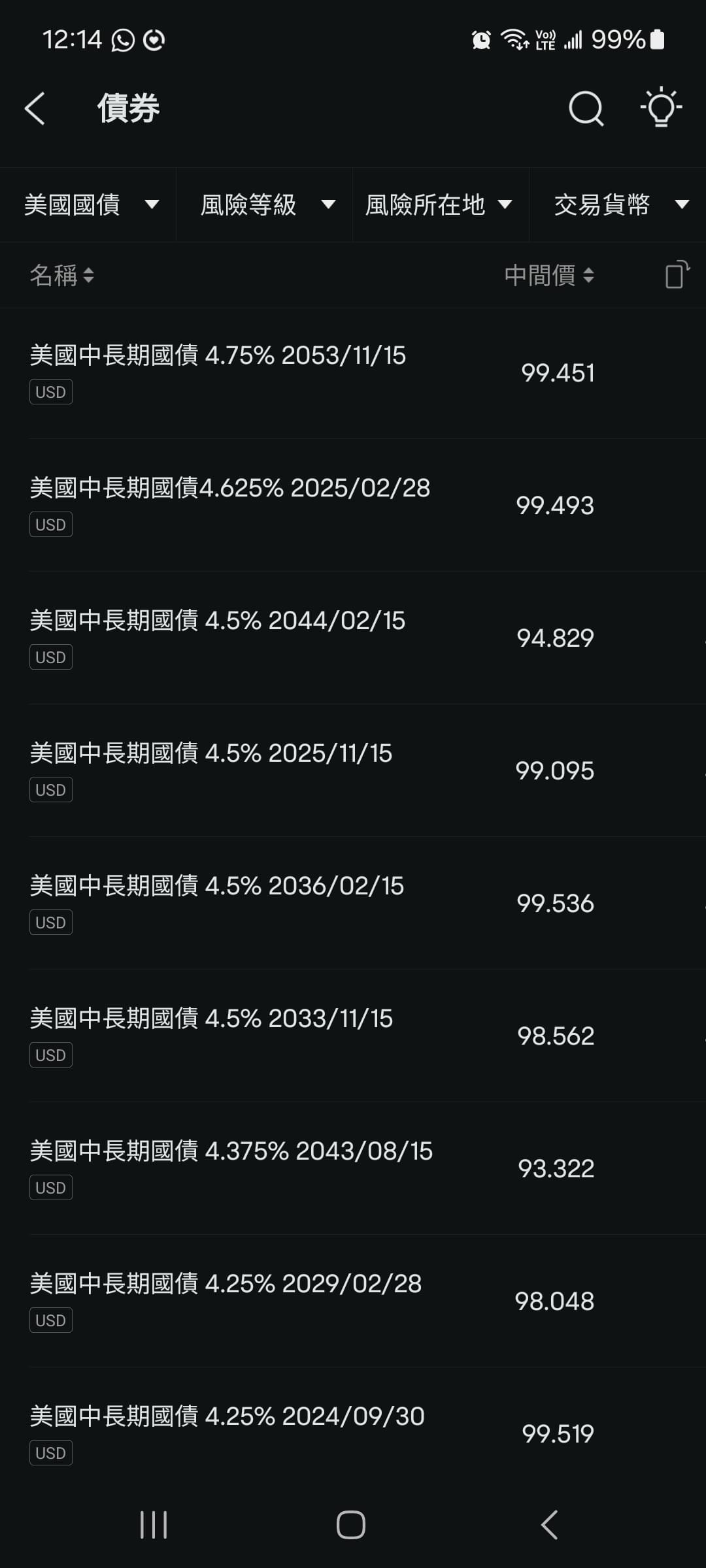Open bond 4.75% 2053/11/15
The width and height of the screenshot is (706, 1568).
pos(353,373)
